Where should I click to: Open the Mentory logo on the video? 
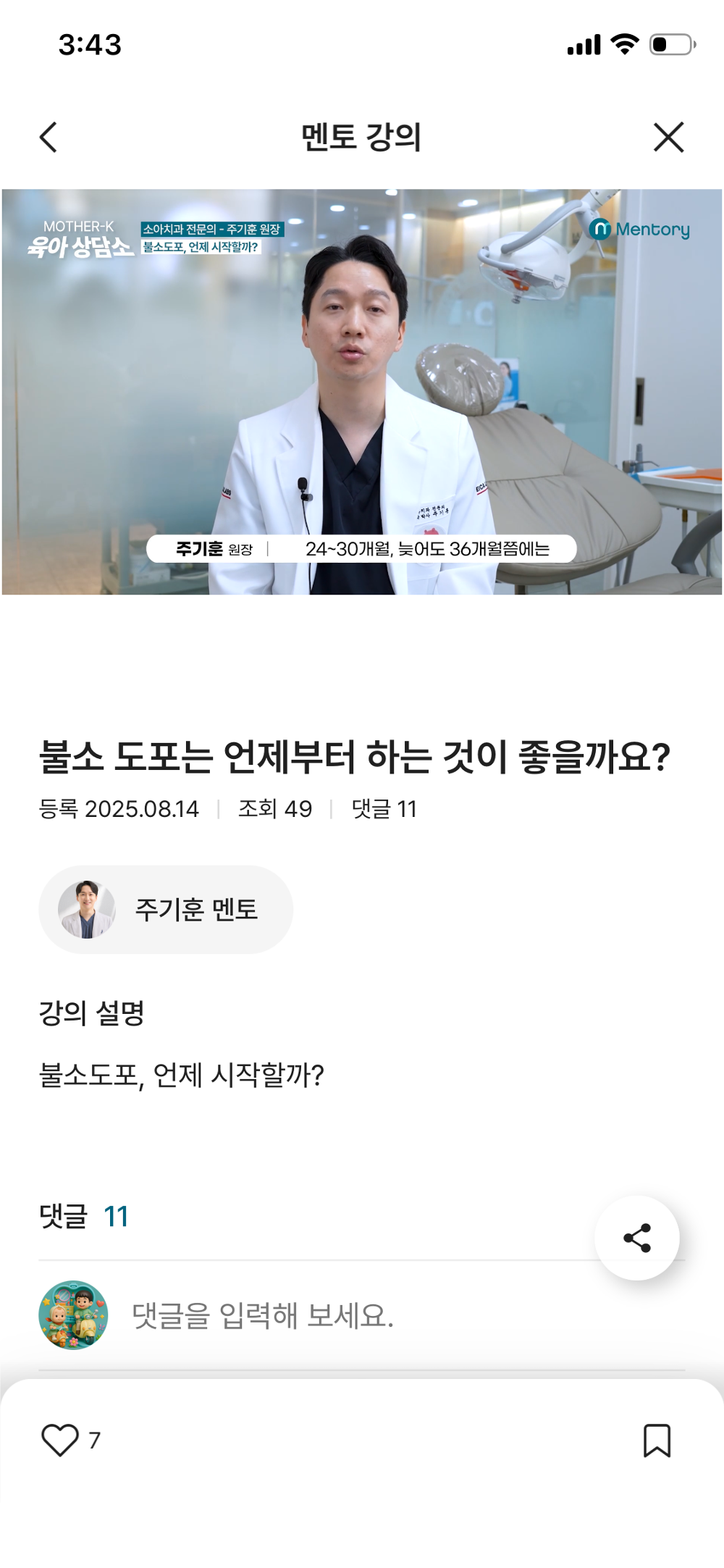tap(640, 229)
